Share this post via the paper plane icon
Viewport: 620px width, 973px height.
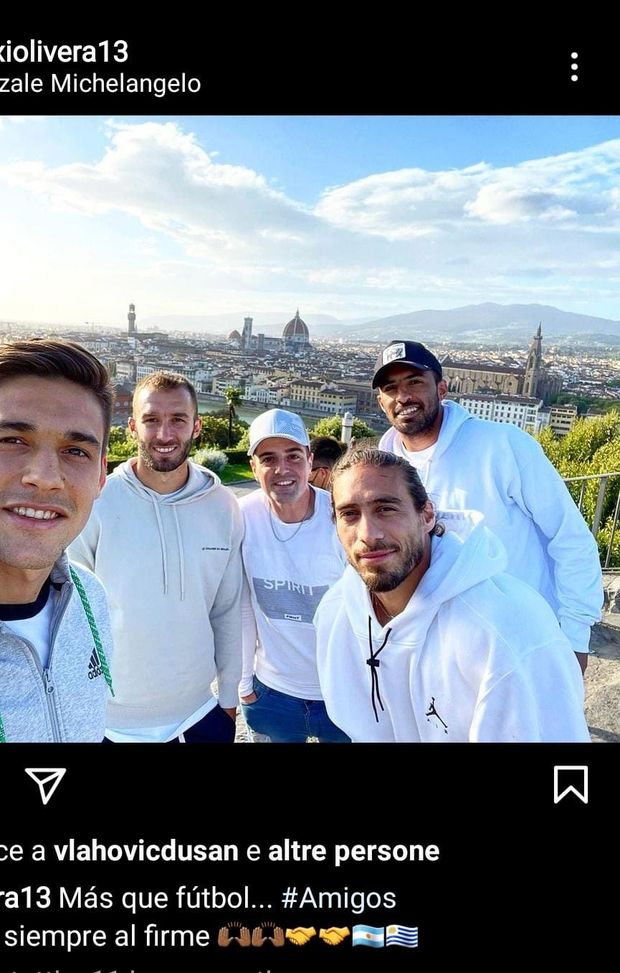(x=46, y=785)
